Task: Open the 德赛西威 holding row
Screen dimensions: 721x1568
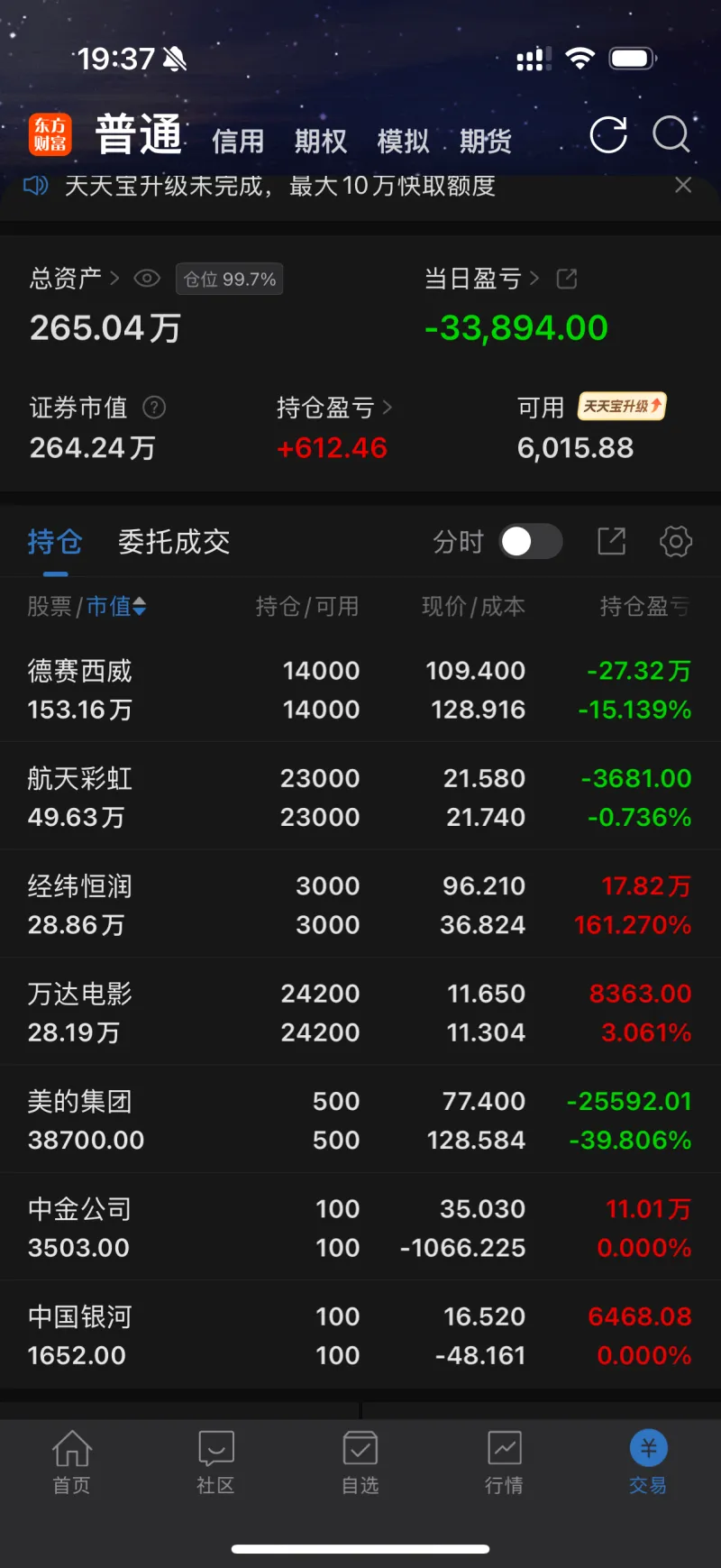Action: pos(360,690)
